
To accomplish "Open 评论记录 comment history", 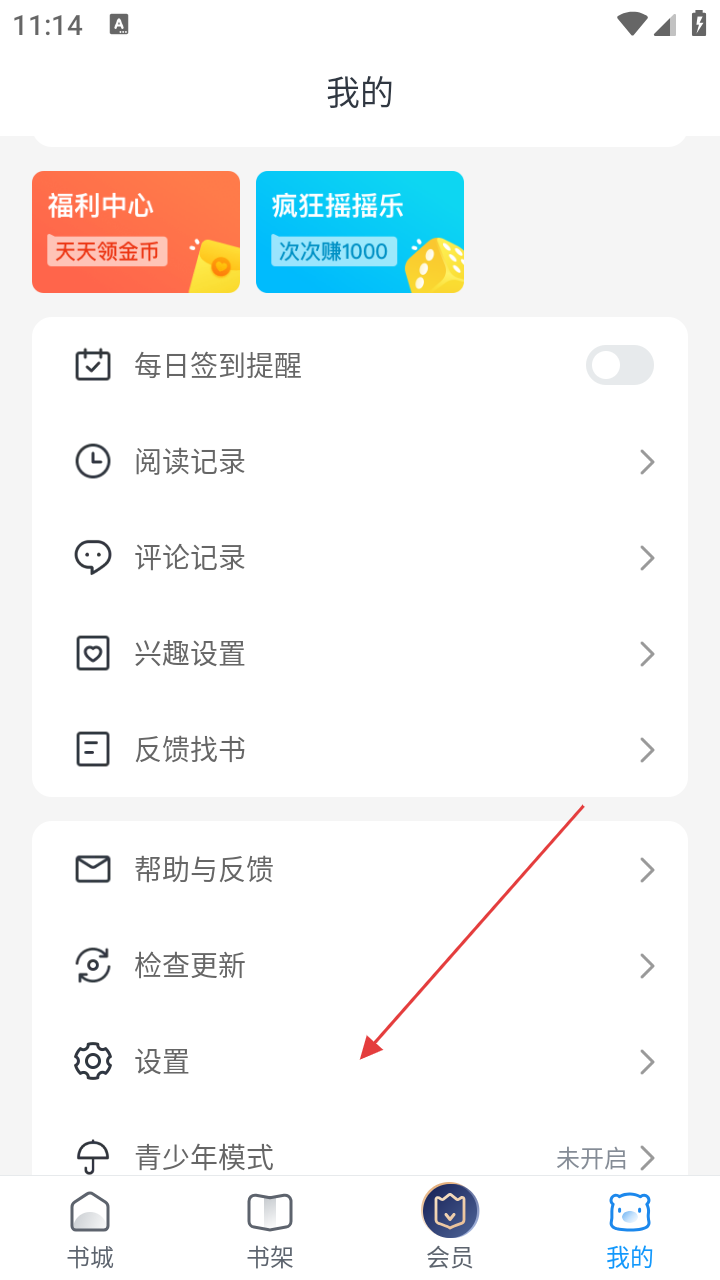I will [x=360, y=558].
